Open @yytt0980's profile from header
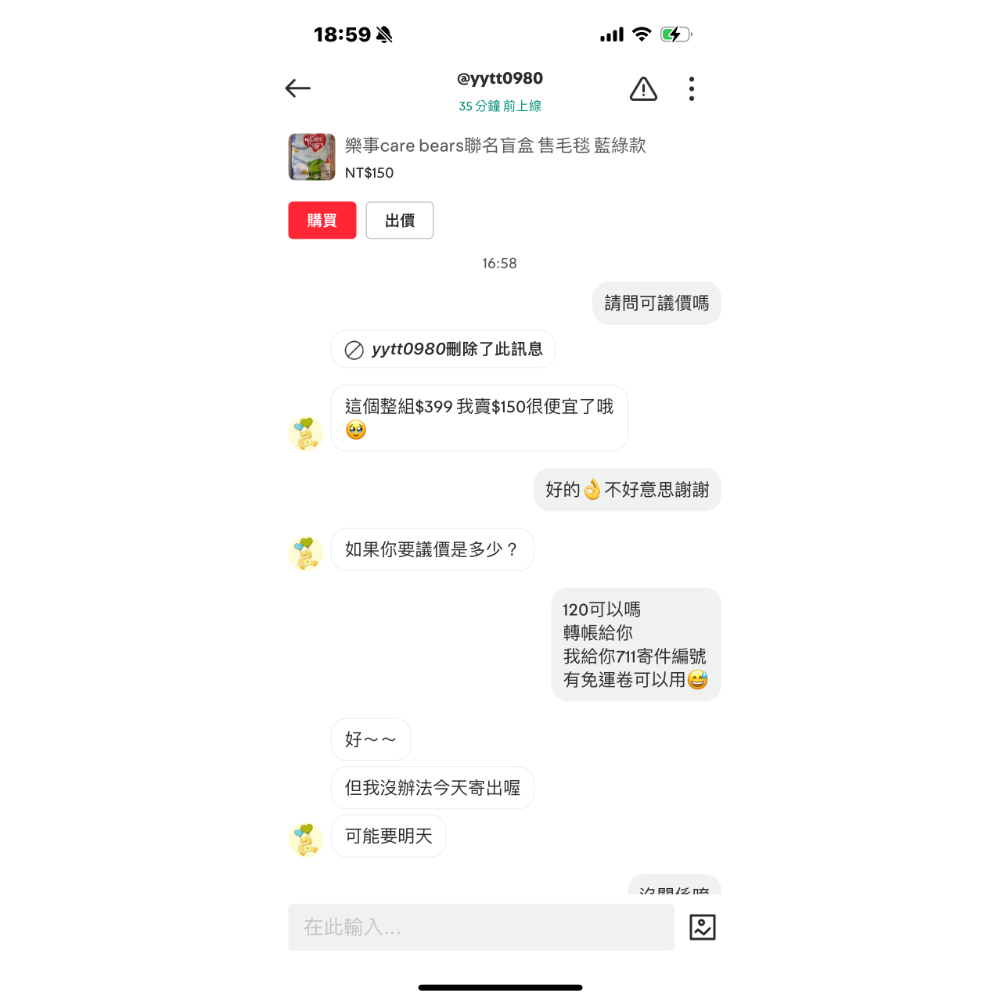This screenshot has height=1000, width=1000. pyautogui.click(x=499, y=79)
